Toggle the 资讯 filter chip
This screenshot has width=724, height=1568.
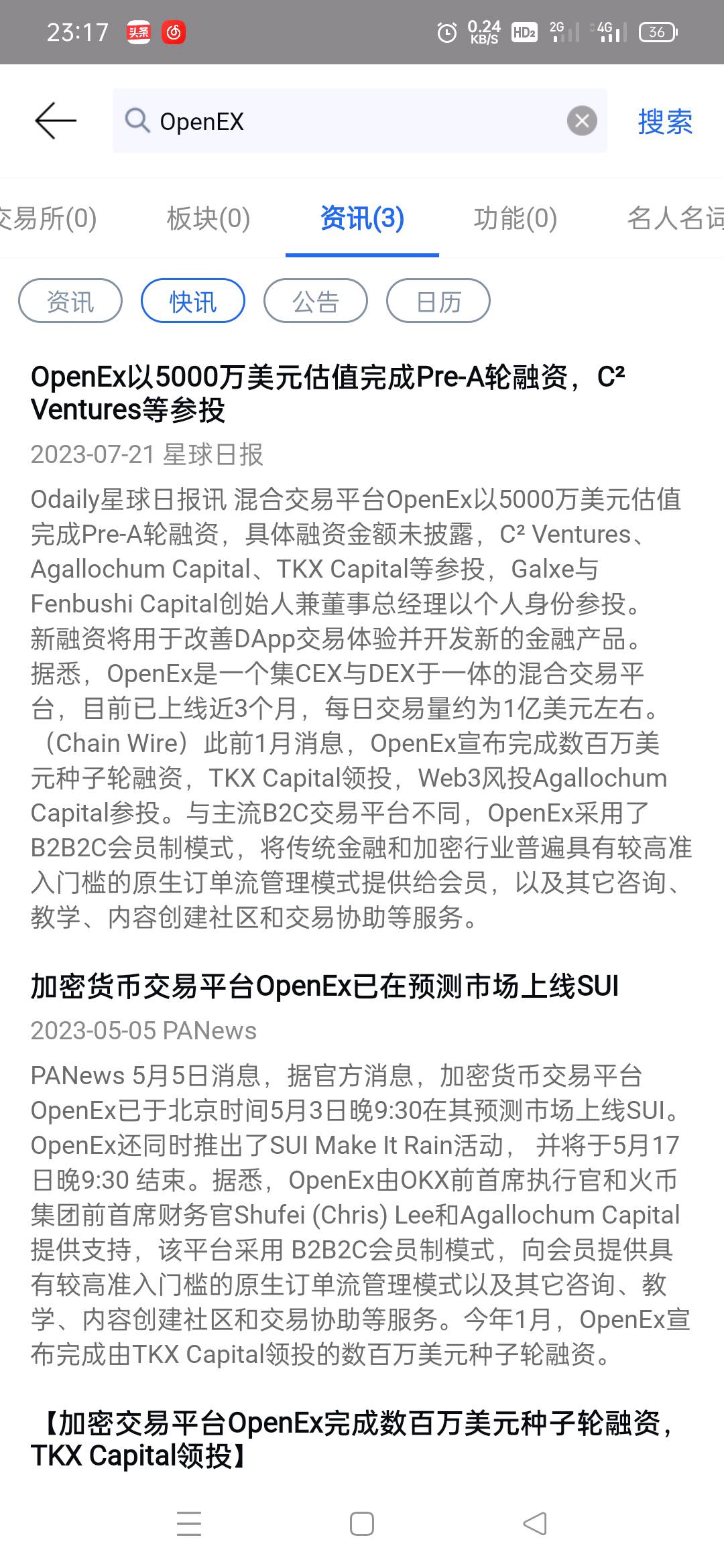[x=69, y=300]
